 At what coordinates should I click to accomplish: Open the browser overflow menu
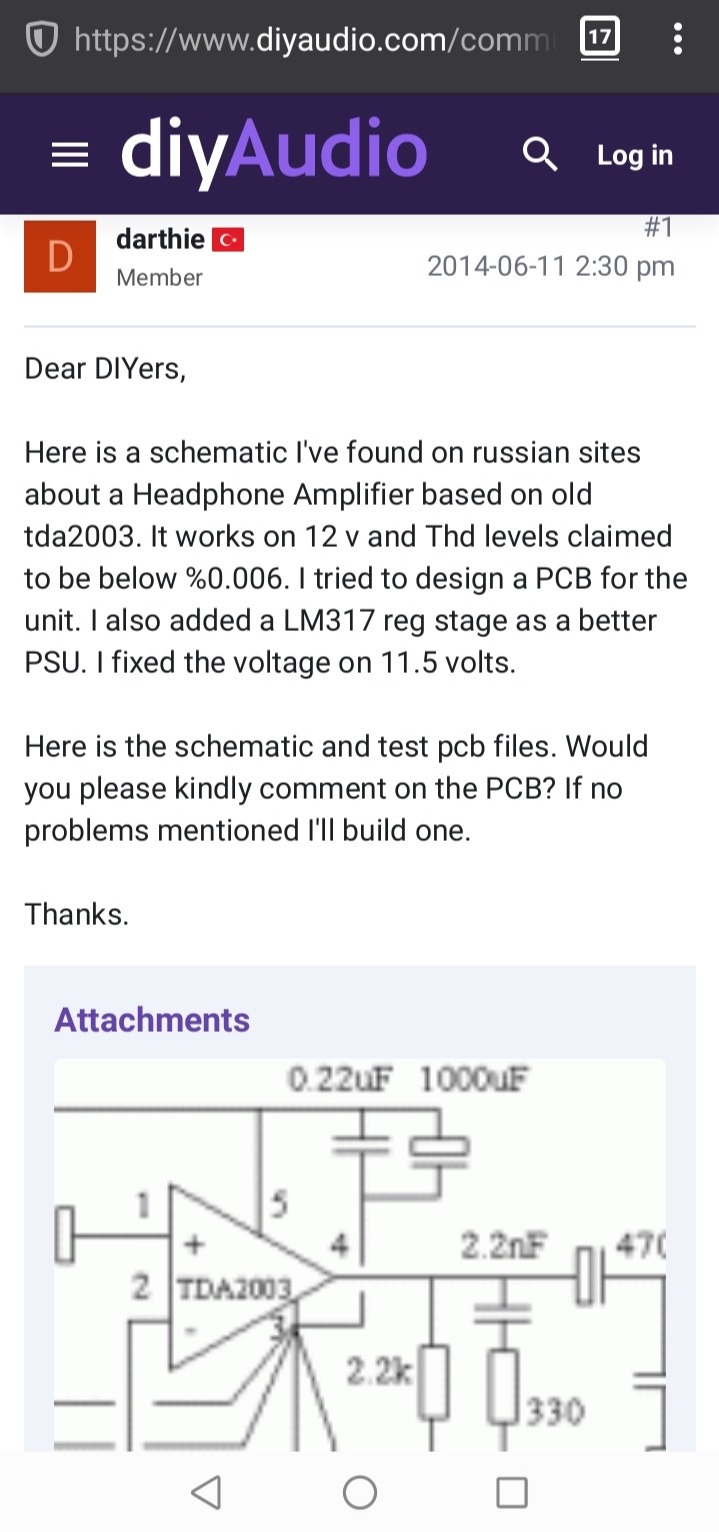(678, 40)
